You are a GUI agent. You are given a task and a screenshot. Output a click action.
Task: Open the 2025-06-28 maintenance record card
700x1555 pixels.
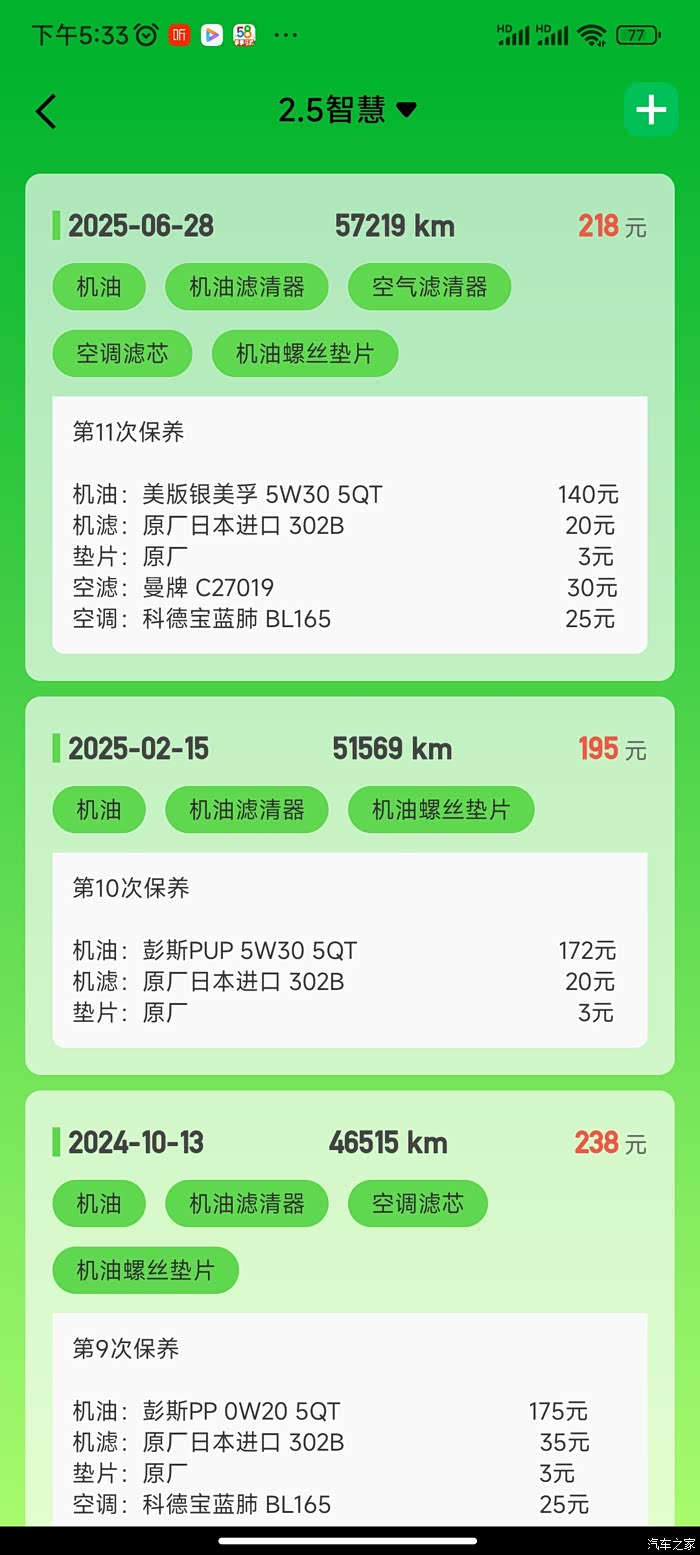tap(350, 427)
